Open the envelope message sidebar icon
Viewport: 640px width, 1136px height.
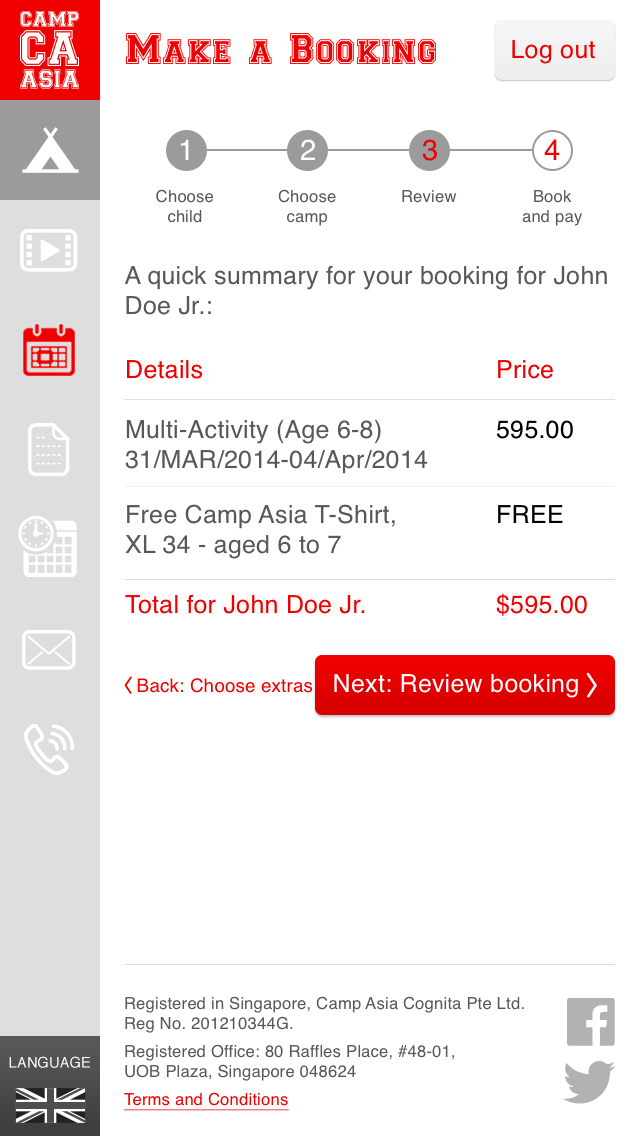(x=49, y=650)
